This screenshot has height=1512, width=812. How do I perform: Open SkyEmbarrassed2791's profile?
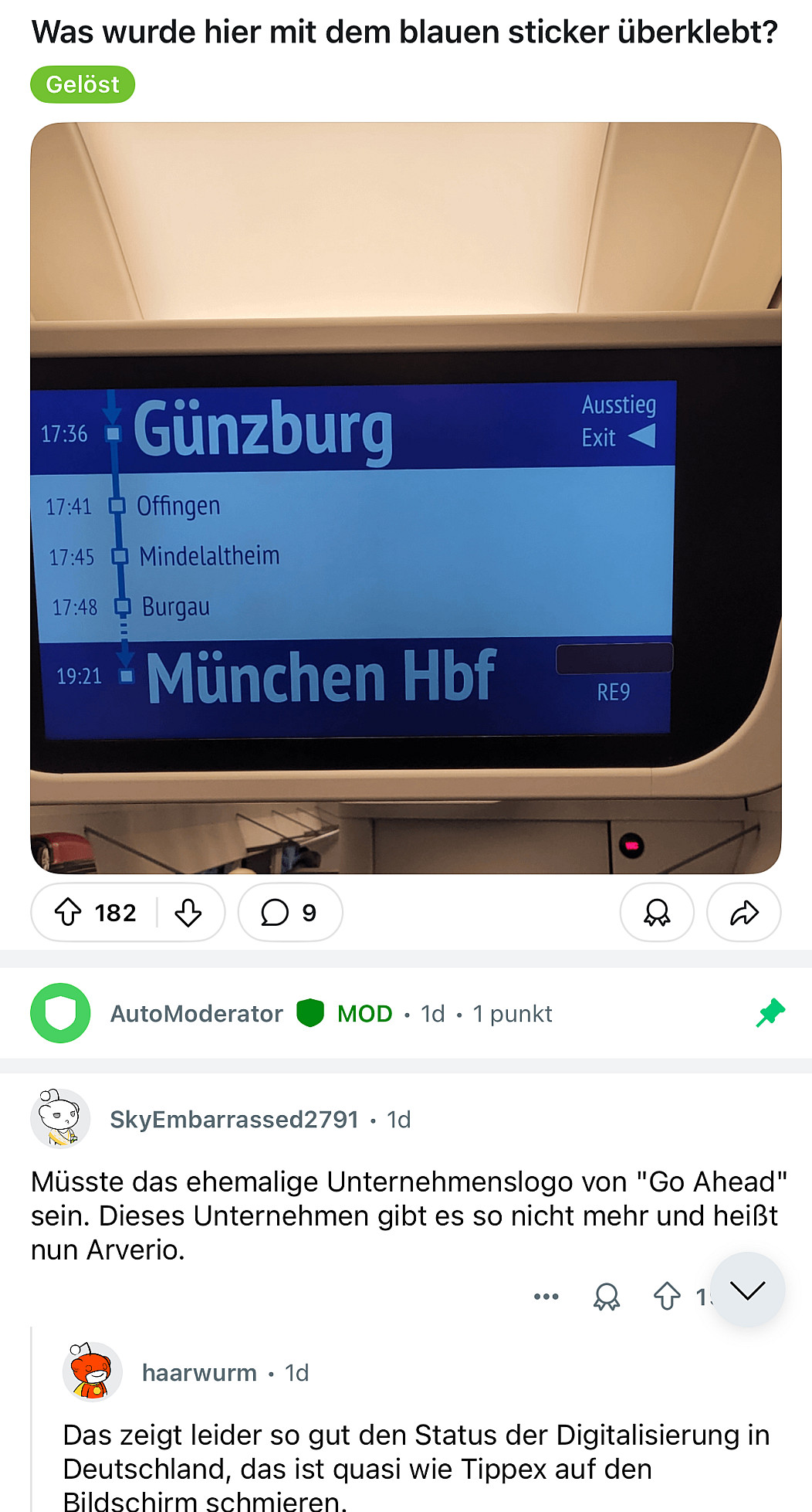[234, 1119]
